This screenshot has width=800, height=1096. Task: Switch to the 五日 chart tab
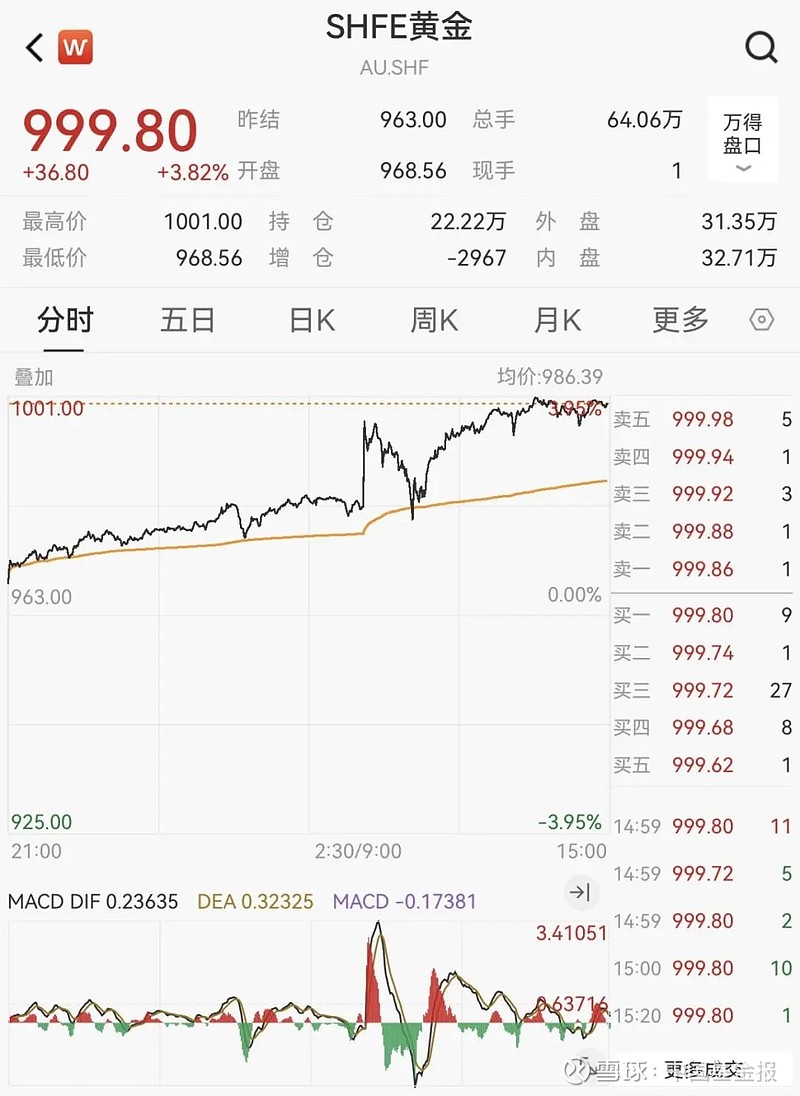pyautogui.click(x=188, y=320)
